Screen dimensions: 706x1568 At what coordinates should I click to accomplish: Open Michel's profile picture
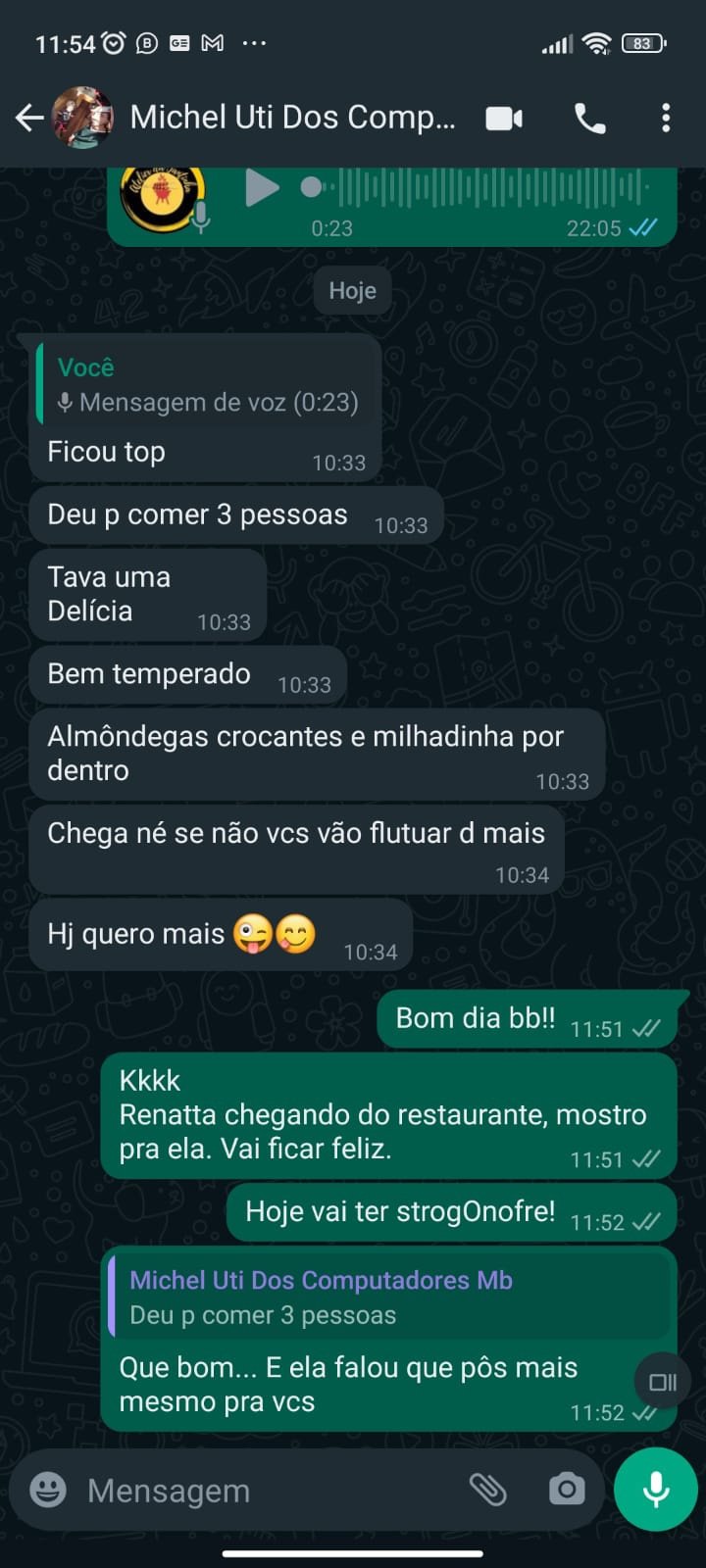tap(82, 118)
